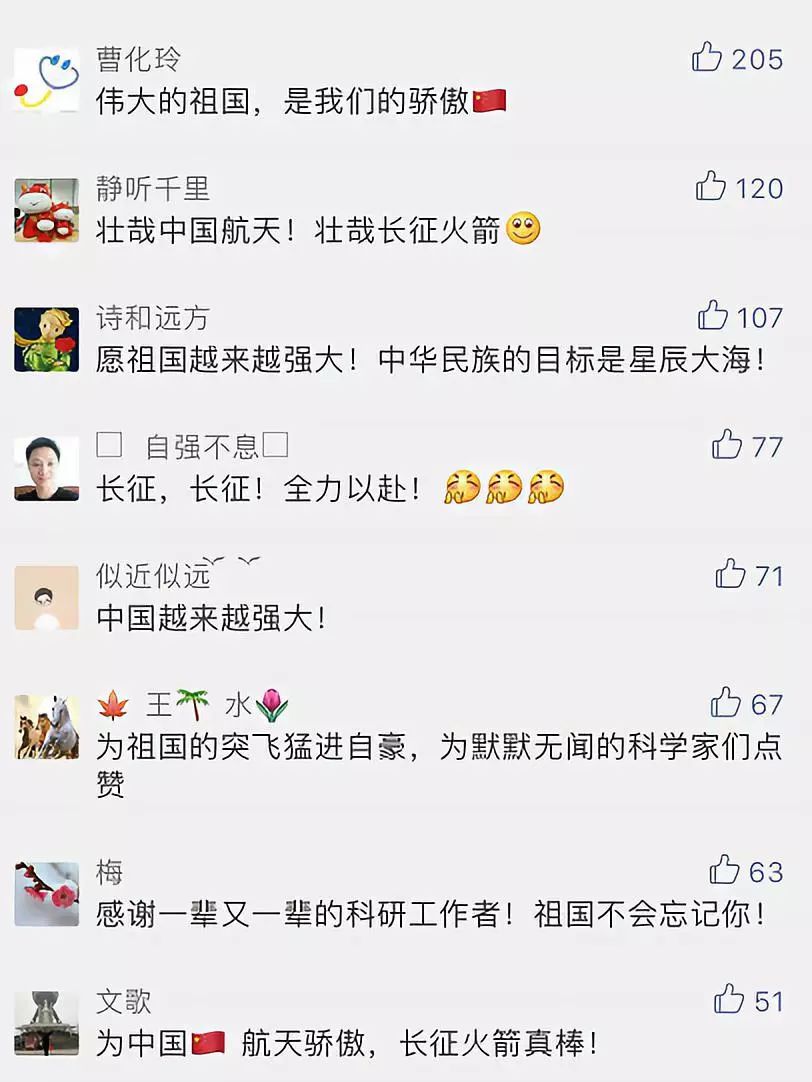The height and width of the screenshot is (1082, 812).
Task: Like the comment by 诗和远方
Action: pos(713,315)
